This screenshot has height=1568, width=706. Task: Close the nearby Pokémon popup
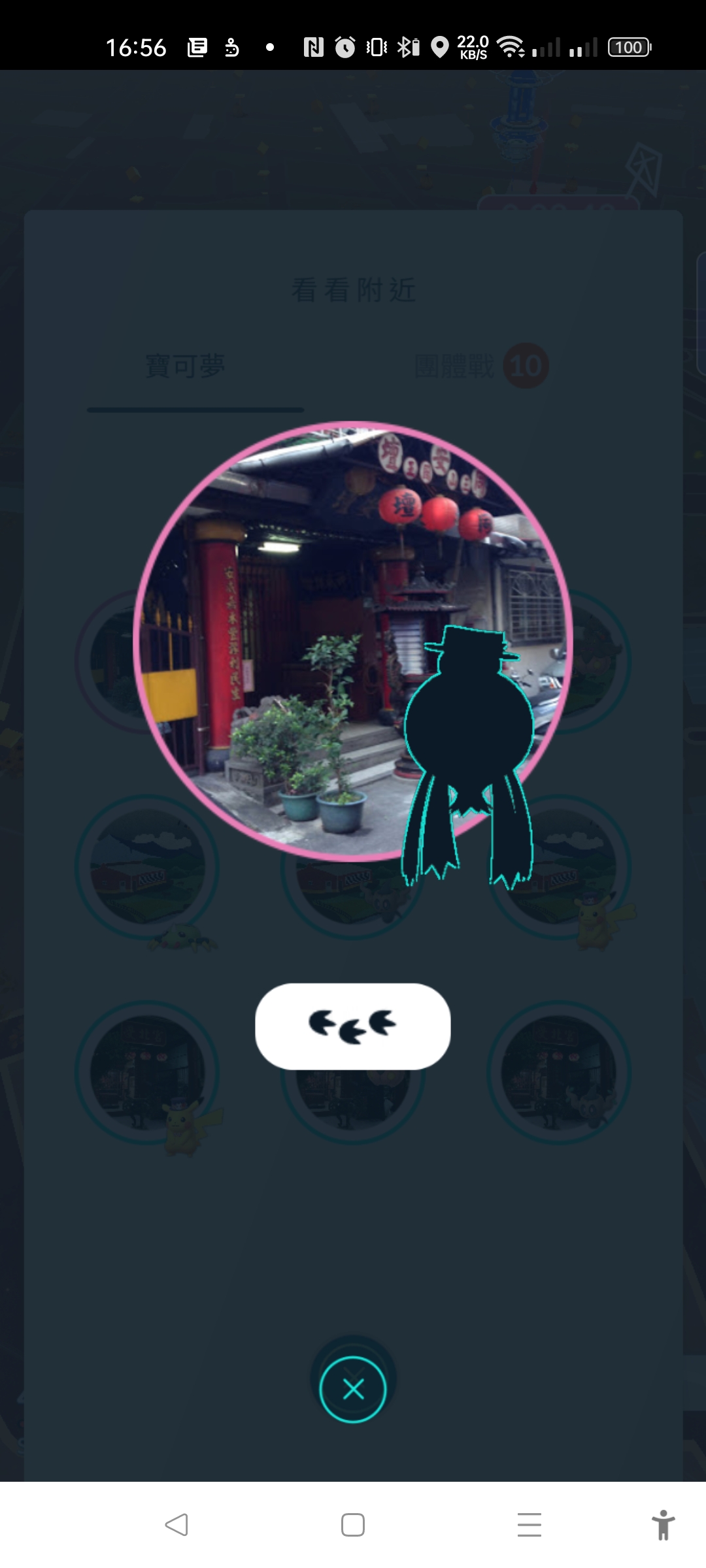pos(353,1389)
